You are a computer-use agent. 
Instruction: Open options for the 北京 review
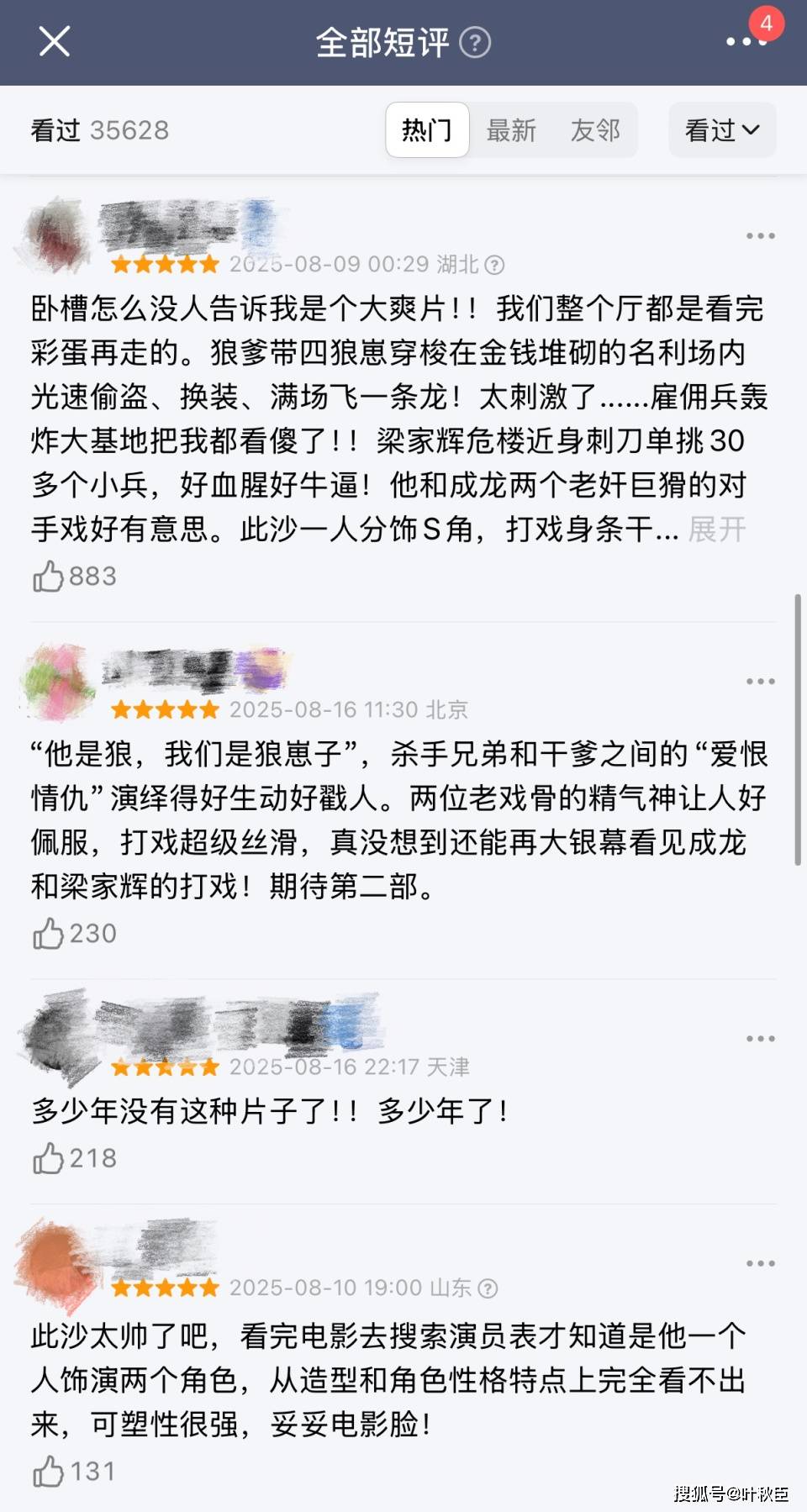760,682
